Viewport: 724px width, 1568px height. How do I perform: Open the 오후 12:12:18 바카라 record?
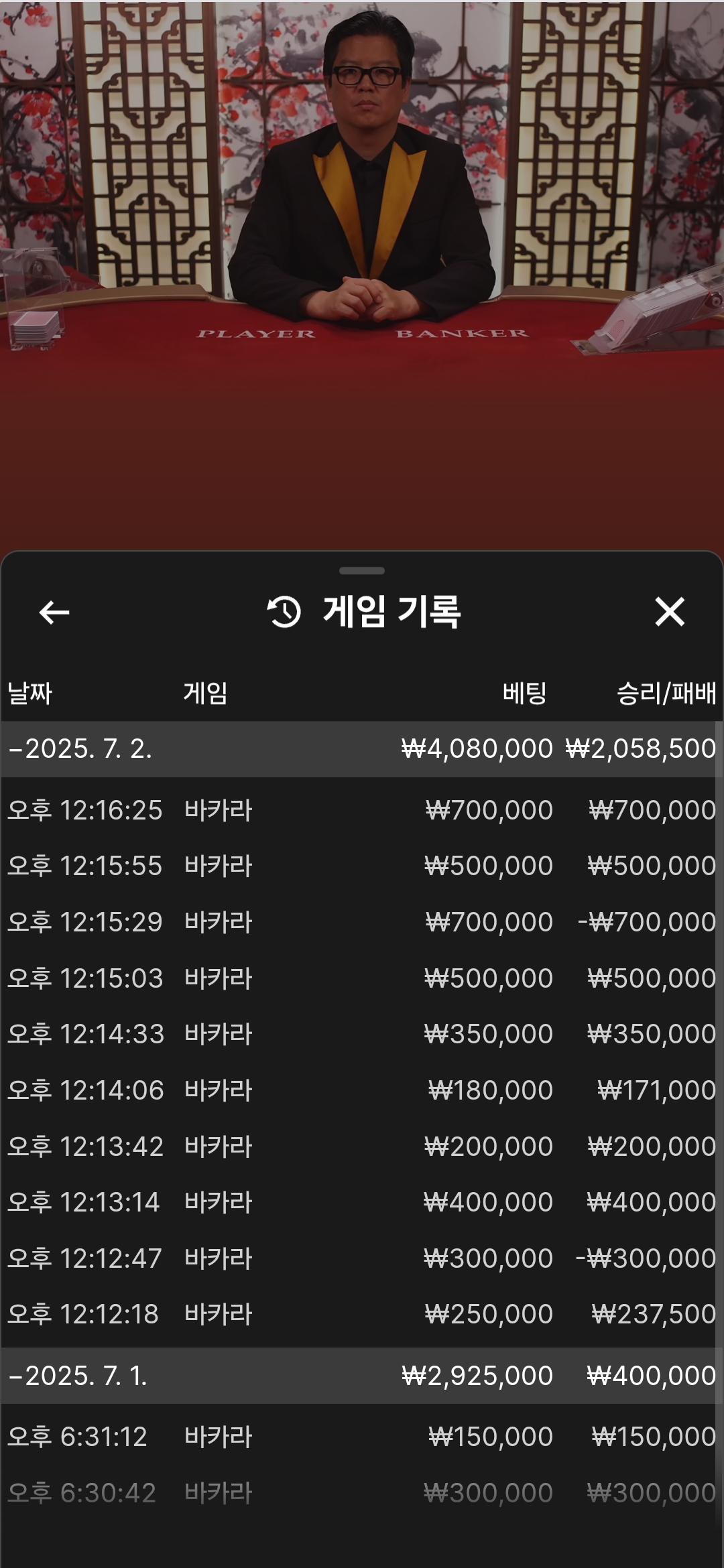tap(362, 1314)
